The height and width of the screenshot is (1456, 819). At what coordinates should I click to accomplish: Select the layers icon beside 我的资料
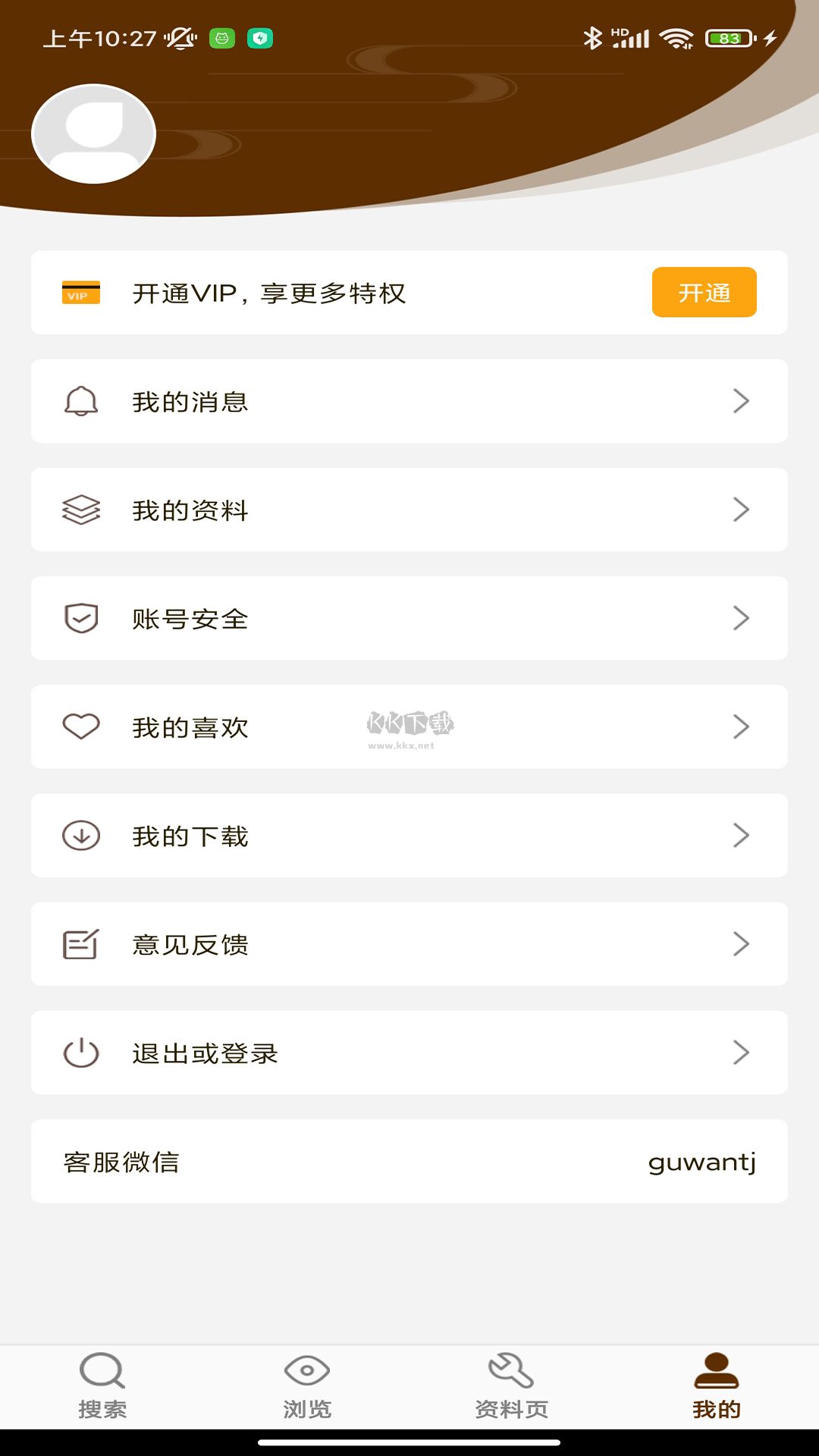pyautogui.click(x=82, y=510)
